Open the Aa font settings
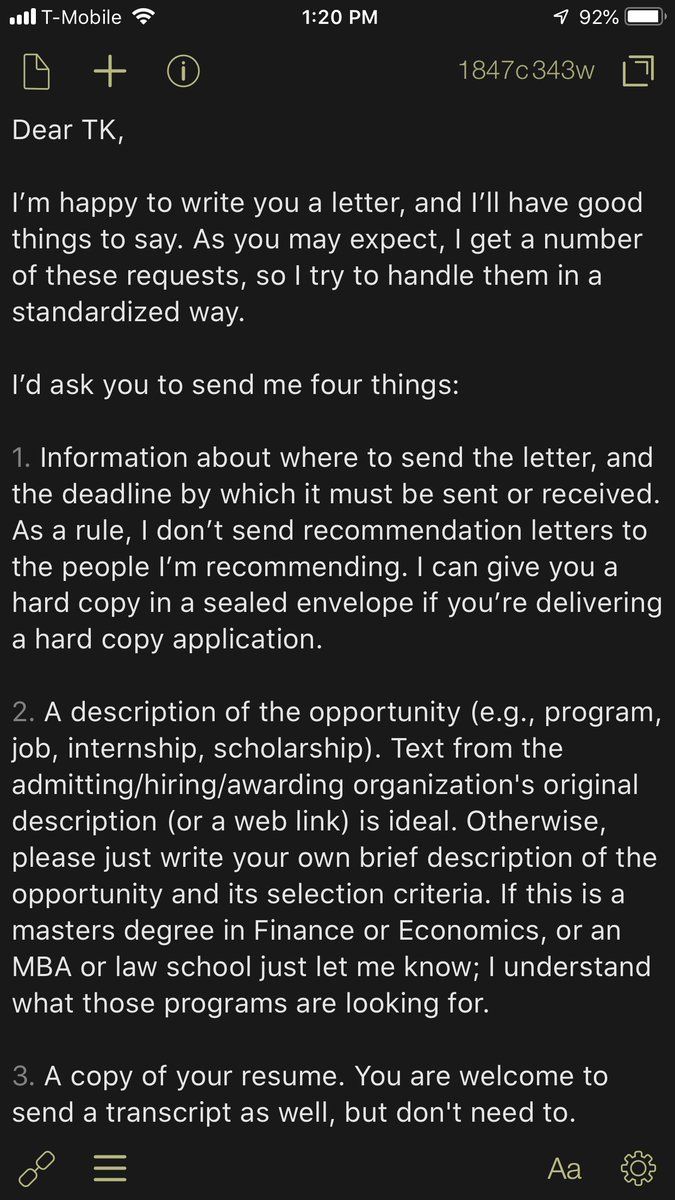The image size is (675, 1200). [x=565, y=1167]
